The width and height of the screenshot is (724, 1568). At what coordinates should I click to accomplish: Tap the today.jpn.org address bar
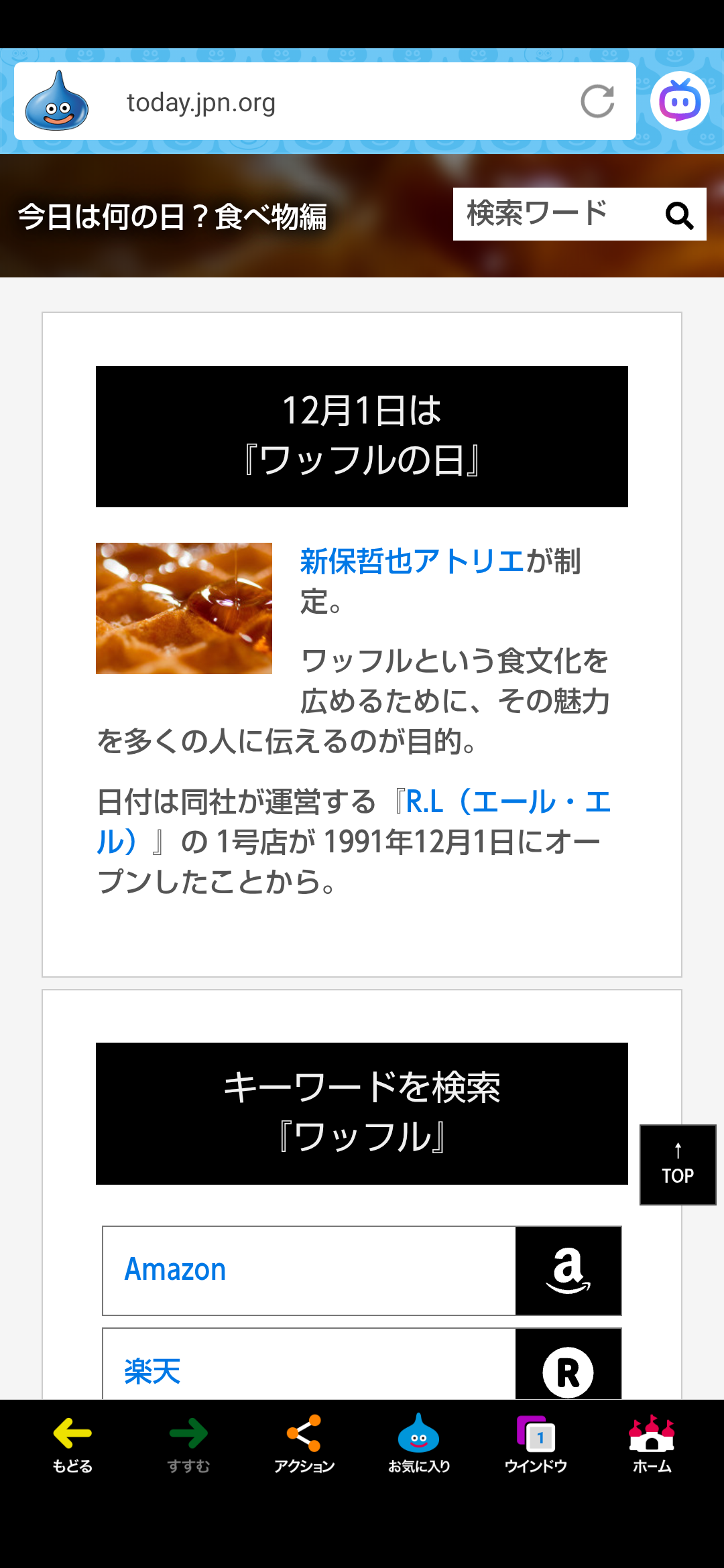pos(335,103)
